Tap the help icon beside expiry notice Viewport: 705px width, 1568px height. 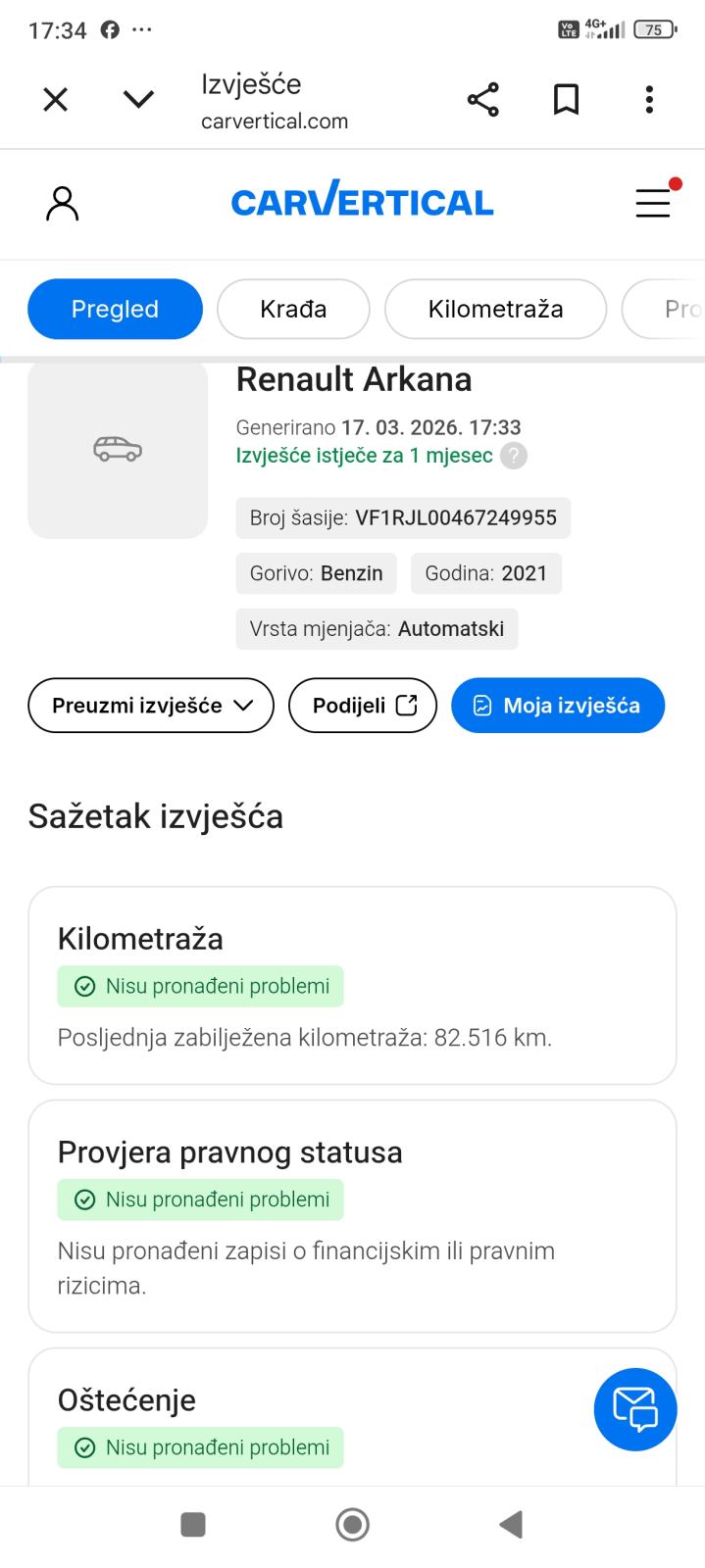pos(514,456)
